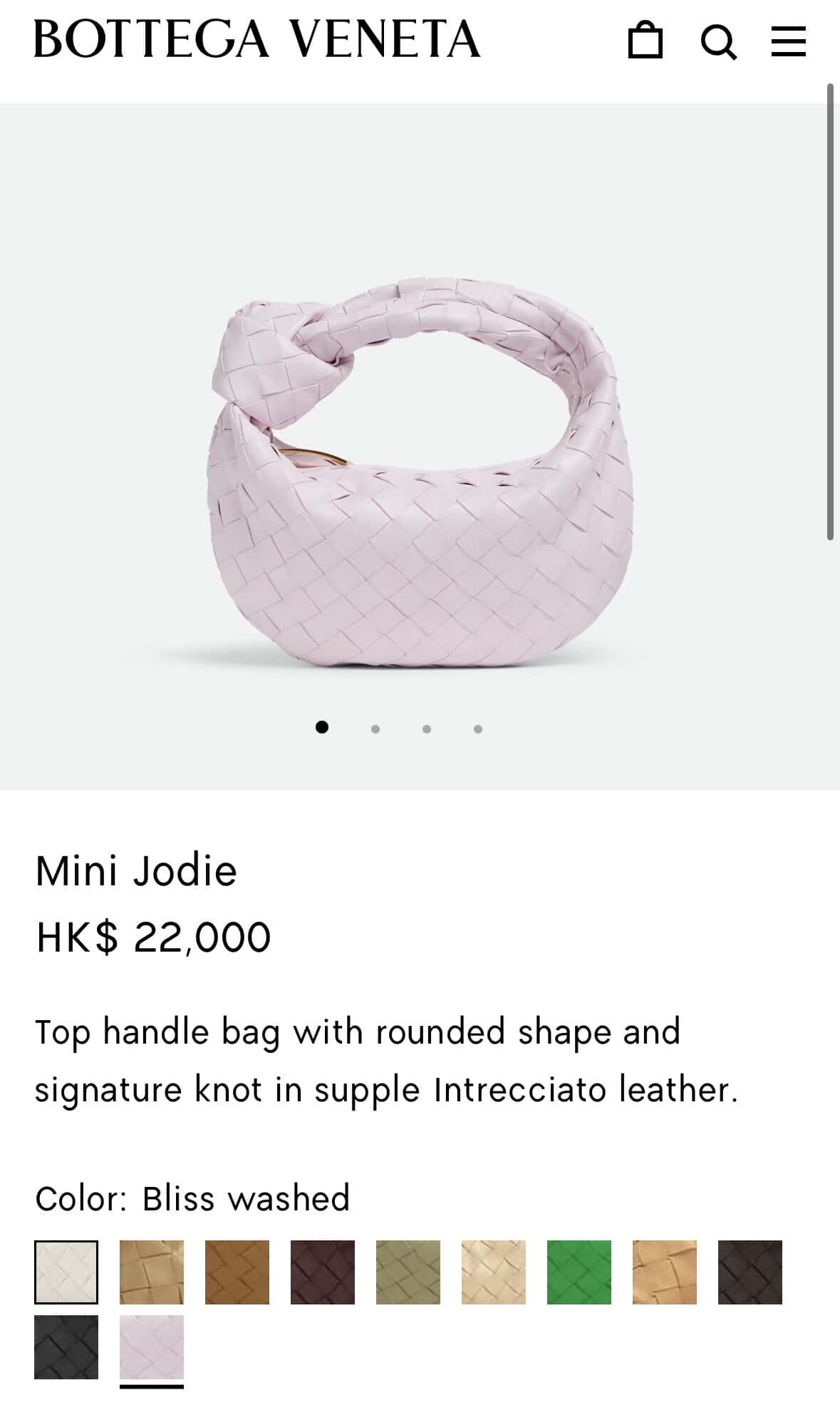This screenshot has width=840, height=1410.
Task: Select the white color swatch
Action: coord(66,1272)
